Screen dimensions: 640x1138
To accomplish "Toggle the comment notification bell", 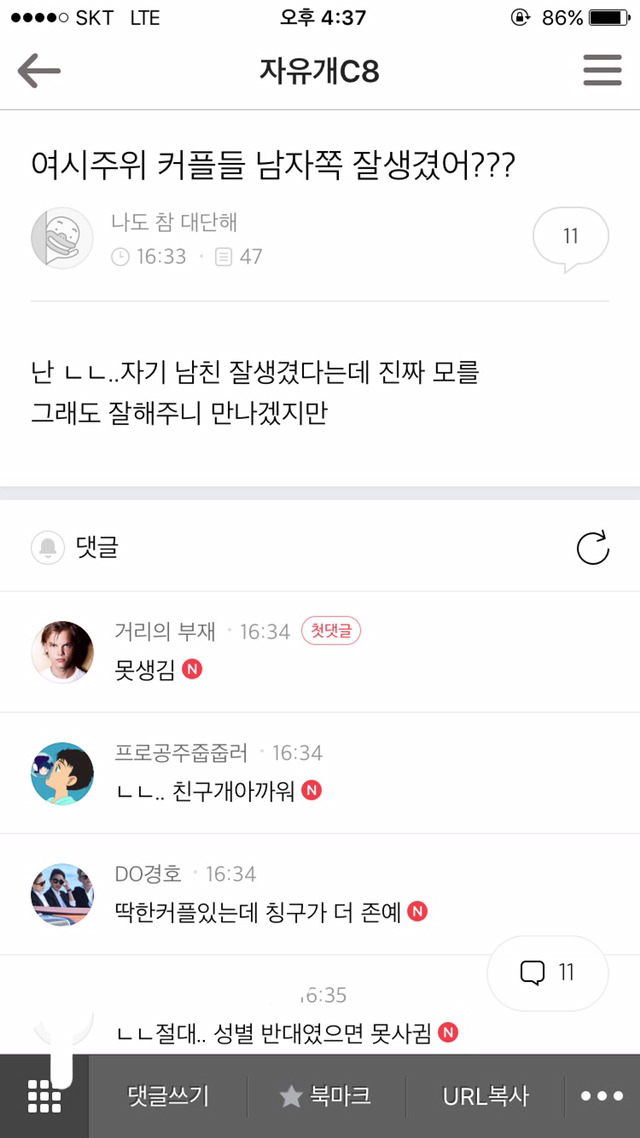I will pos(47,548).
